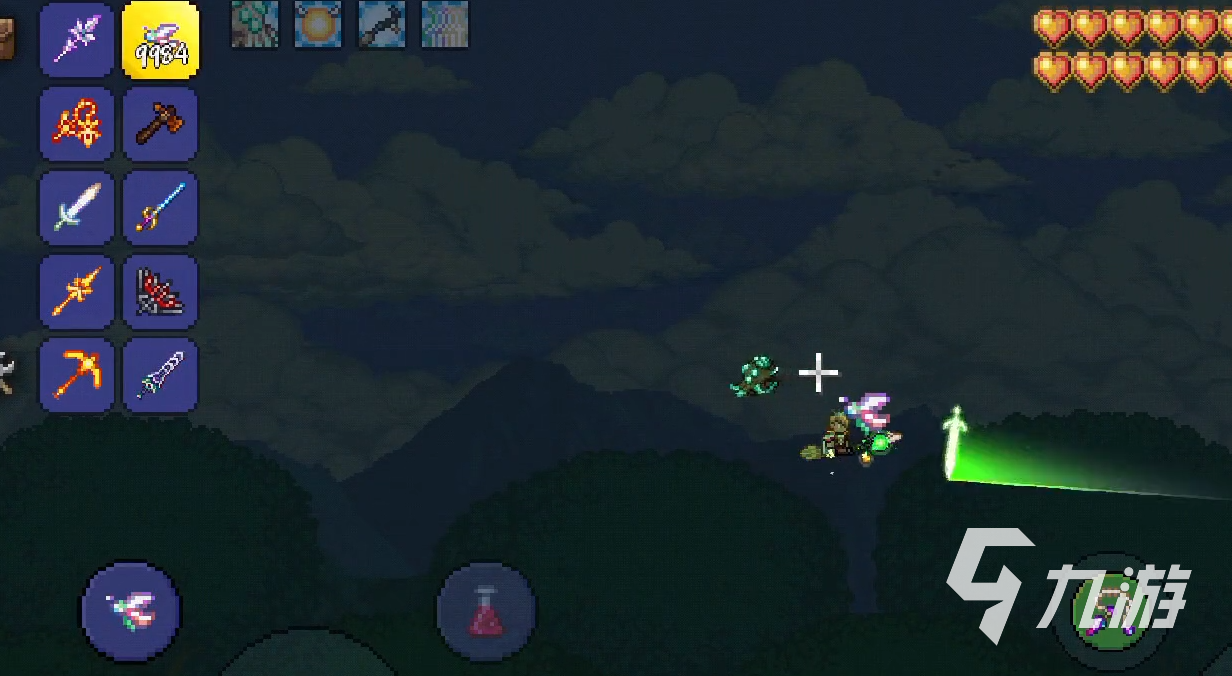Image resolution: width=1232 pixels, height=676 pixels.
Task: Tap the round fairy item quick-use button
Action: point(131,610)
